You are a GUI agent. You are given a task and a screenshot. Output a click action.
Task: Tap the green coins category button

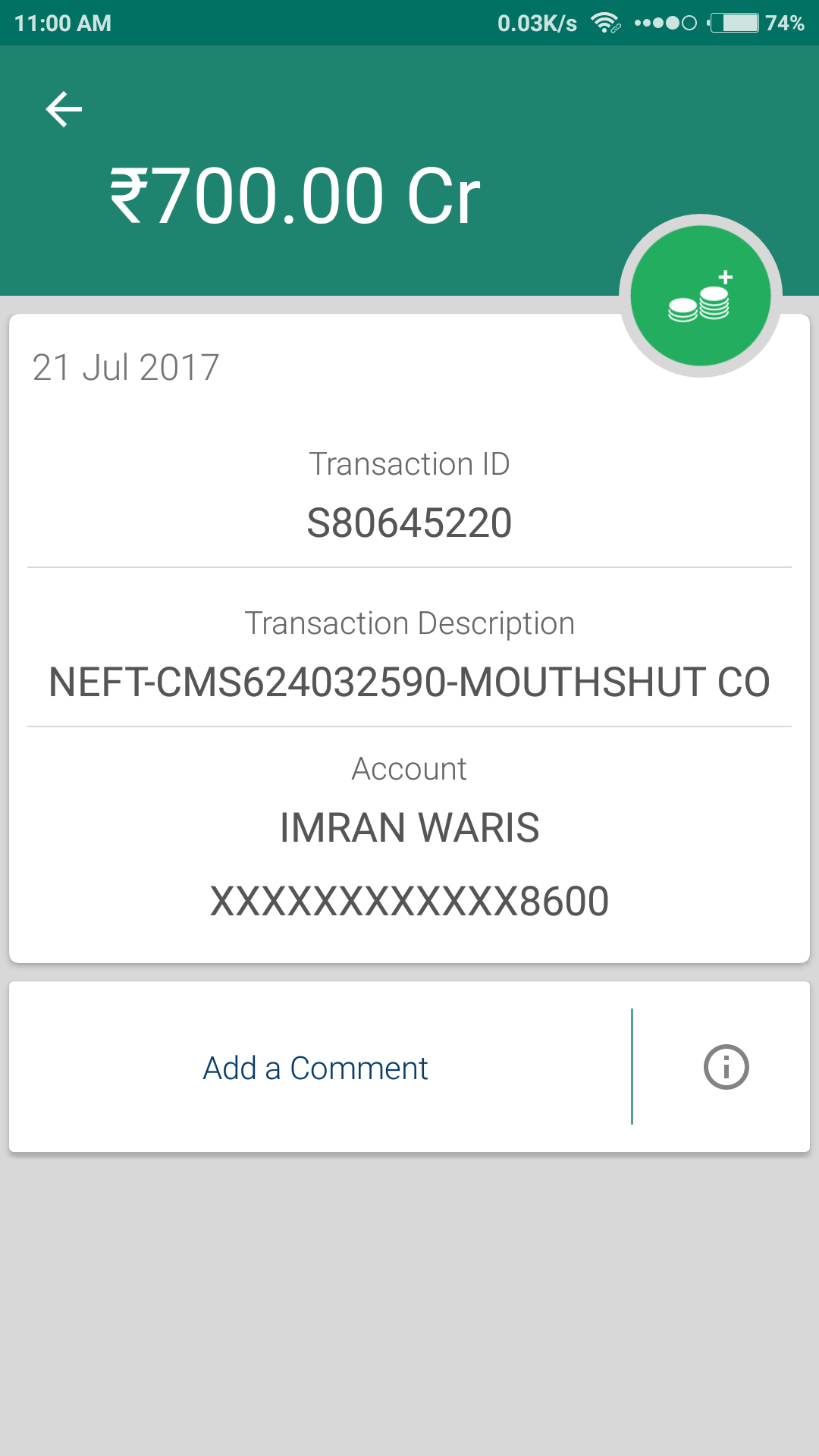(x=700, y=297)
